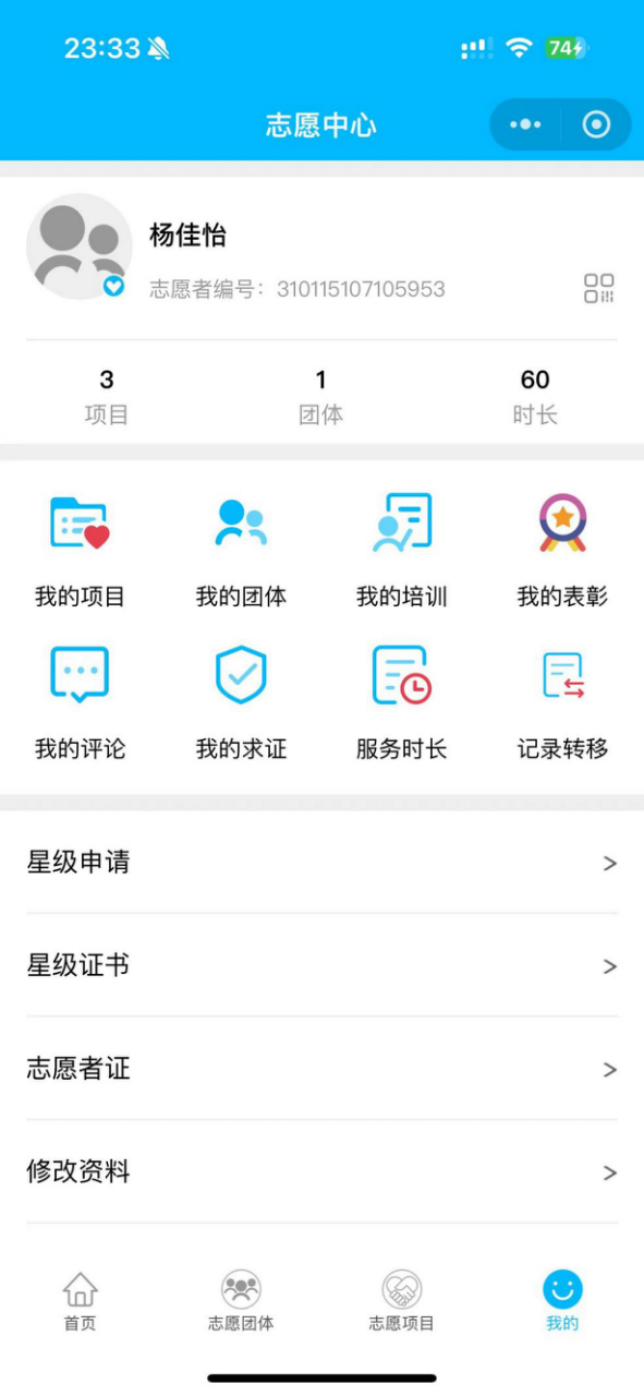Show the volunteer QR code
644x1396 pixels.
pos(599,288)
